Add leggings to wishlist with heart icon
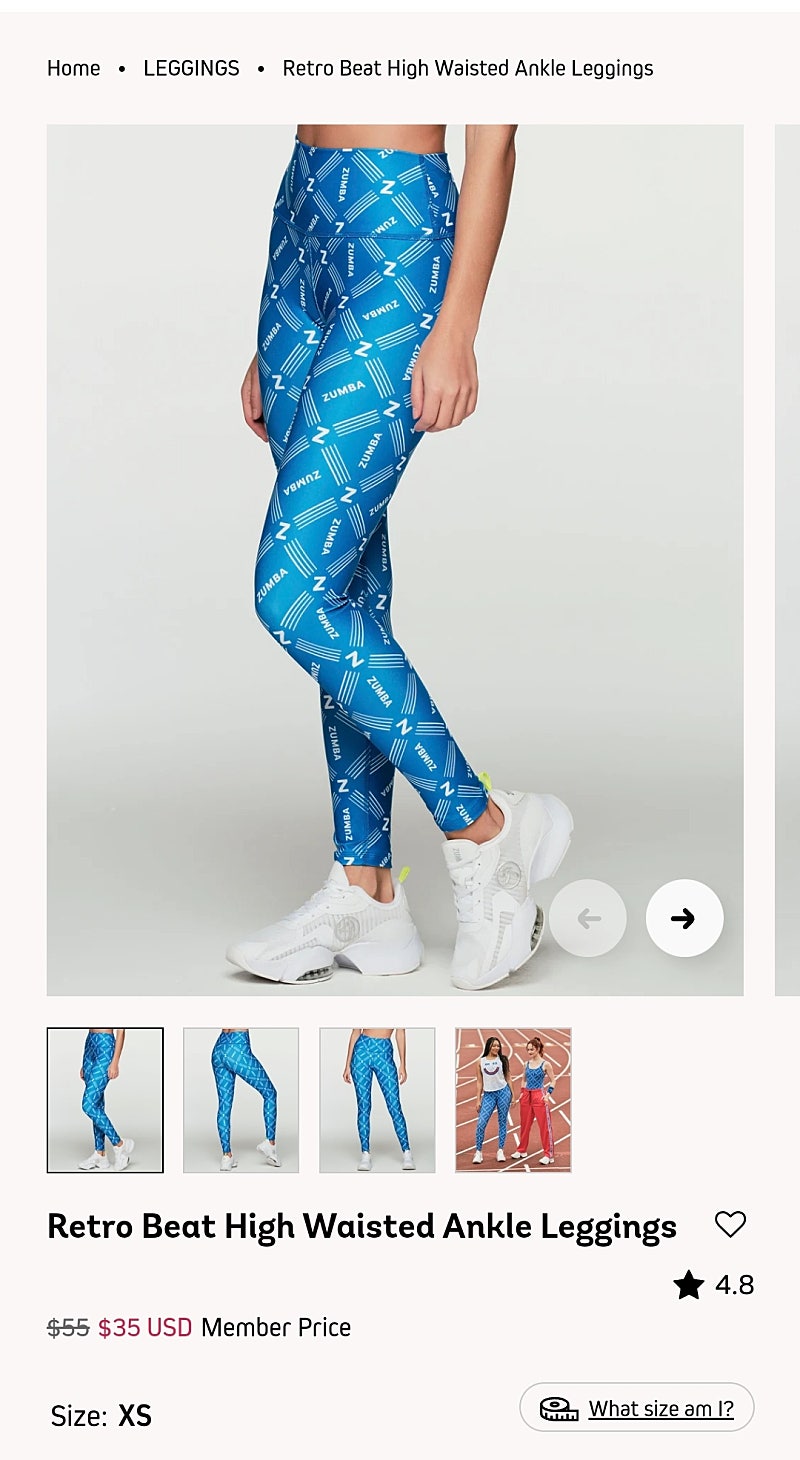Image resolution: width=800 pixels, height=1460 pixels. (730, 1224)
